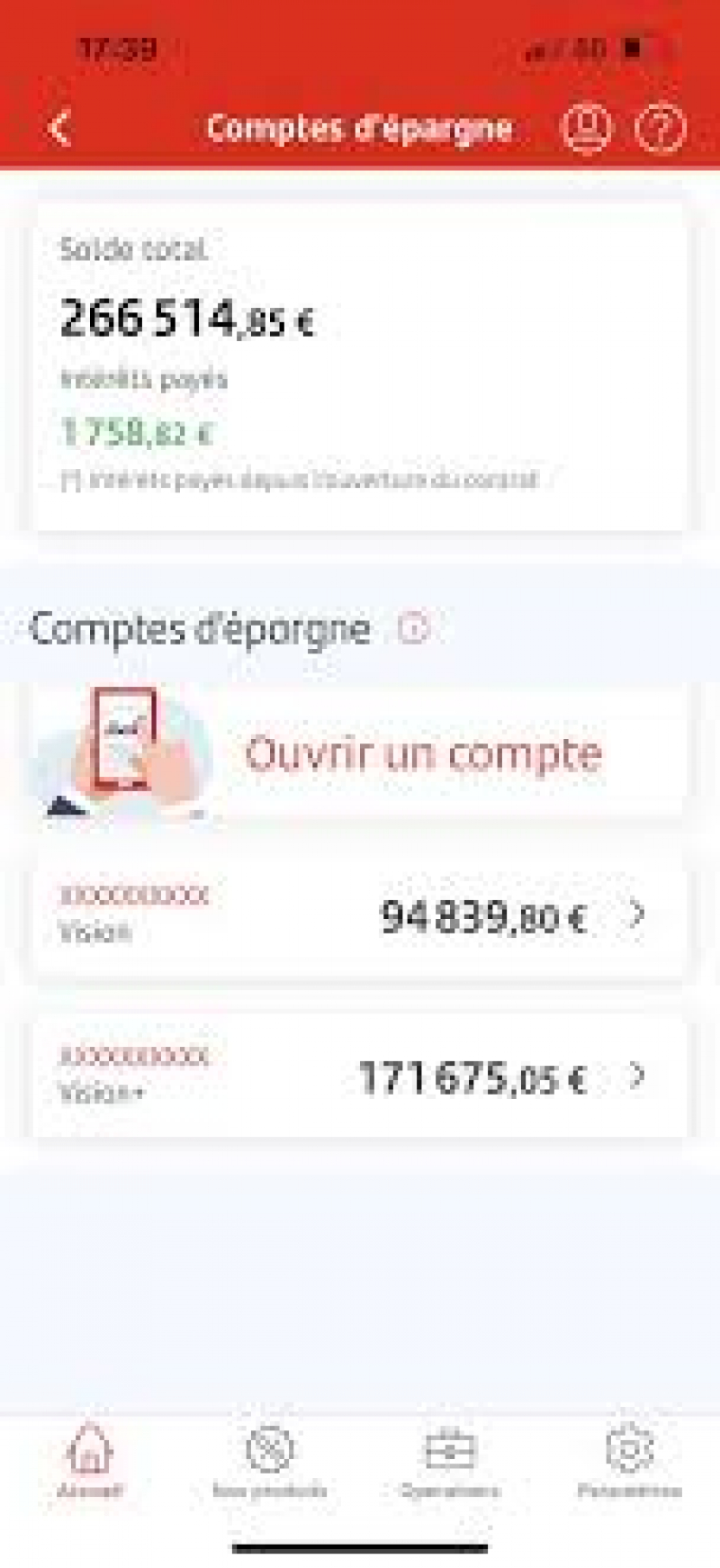Open the help question mark icon
The image size is (720, 1568).
click(x=660, y=128)
